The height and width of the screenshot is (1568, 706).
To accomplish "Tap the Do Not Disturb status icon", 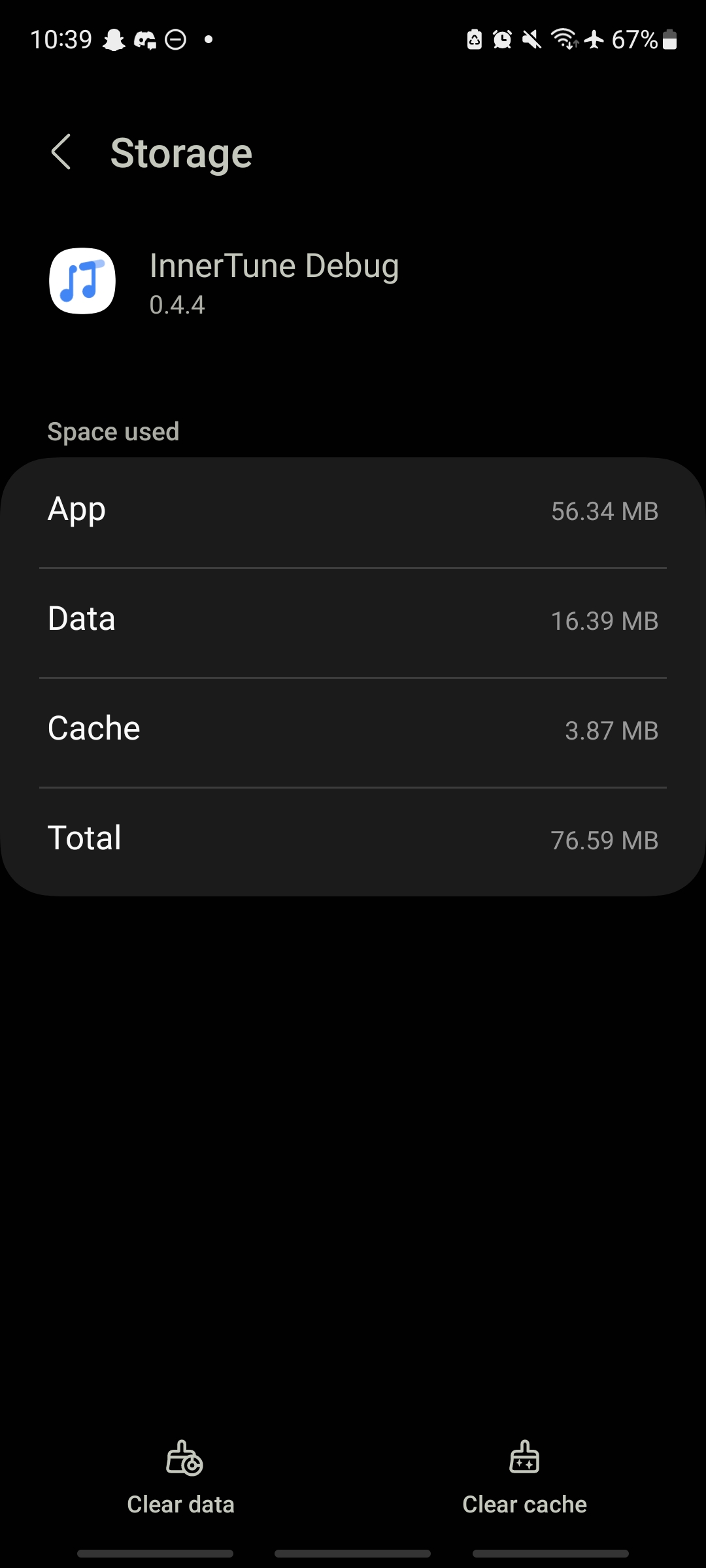I will pyautogui.click(x=175, y=39).
